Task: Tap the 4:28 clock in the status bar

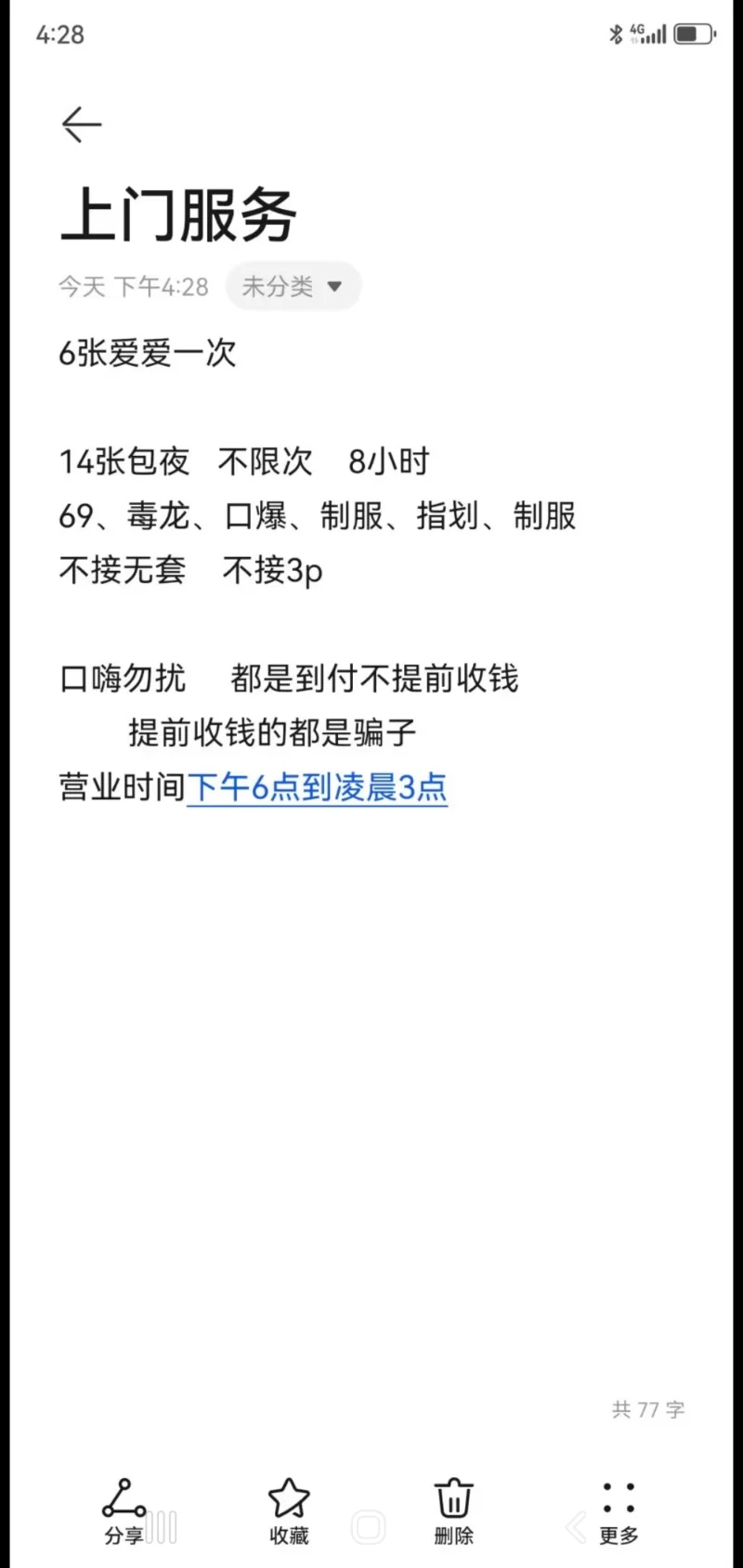Action: 59,34
